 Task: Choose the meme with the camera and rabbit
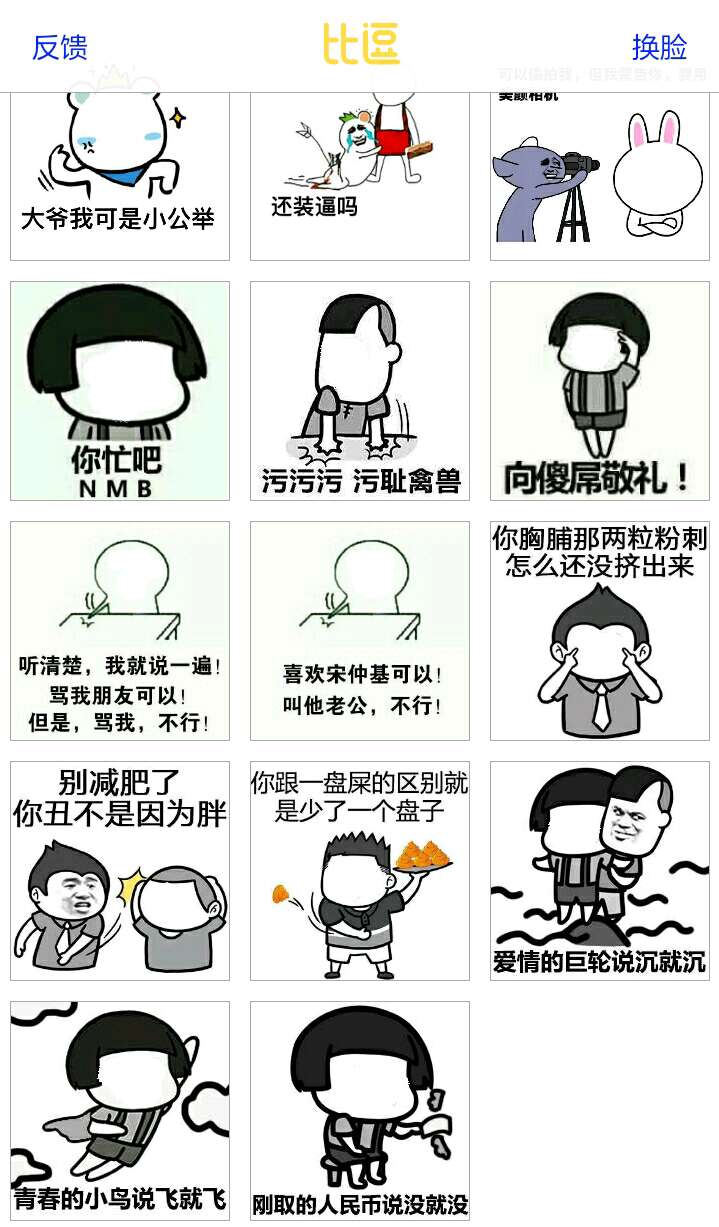(x=600, y=176)
